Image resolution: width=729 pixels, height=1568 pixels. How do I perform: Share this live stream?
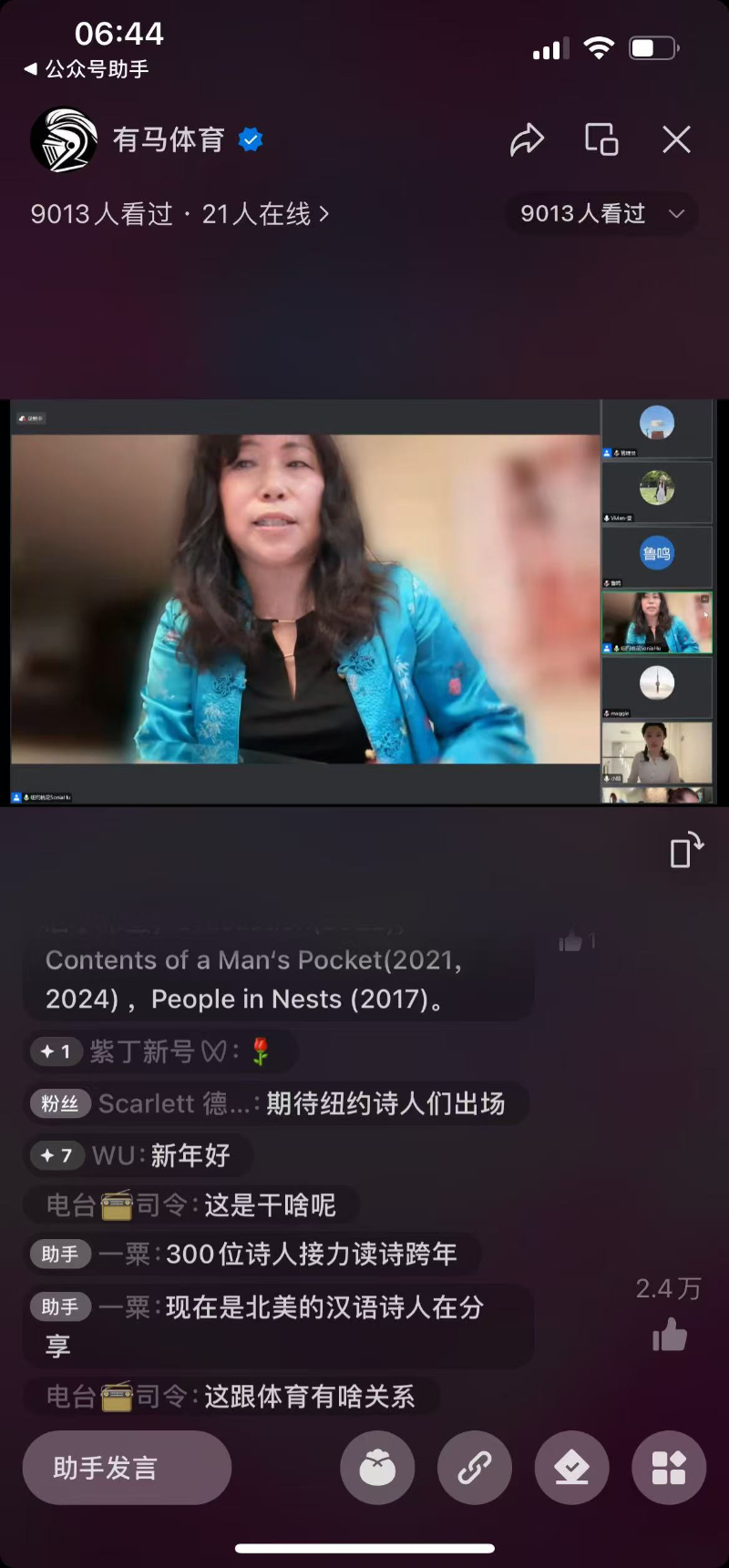click(x=527, y=140)
